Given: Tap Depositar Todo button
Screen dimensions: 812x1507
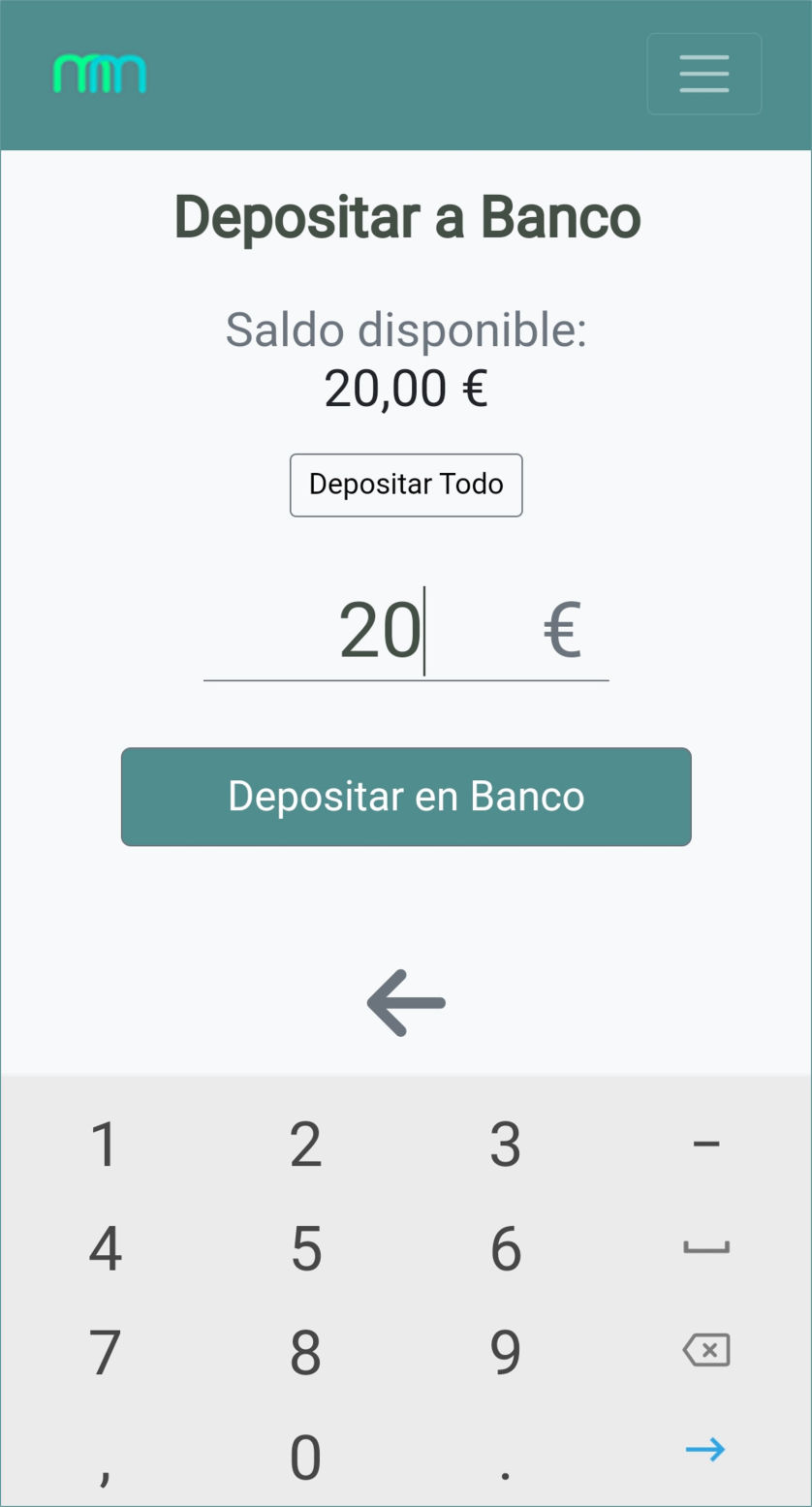Looking at the screenshot, I should pyautogui.click(x=406, y=485).
